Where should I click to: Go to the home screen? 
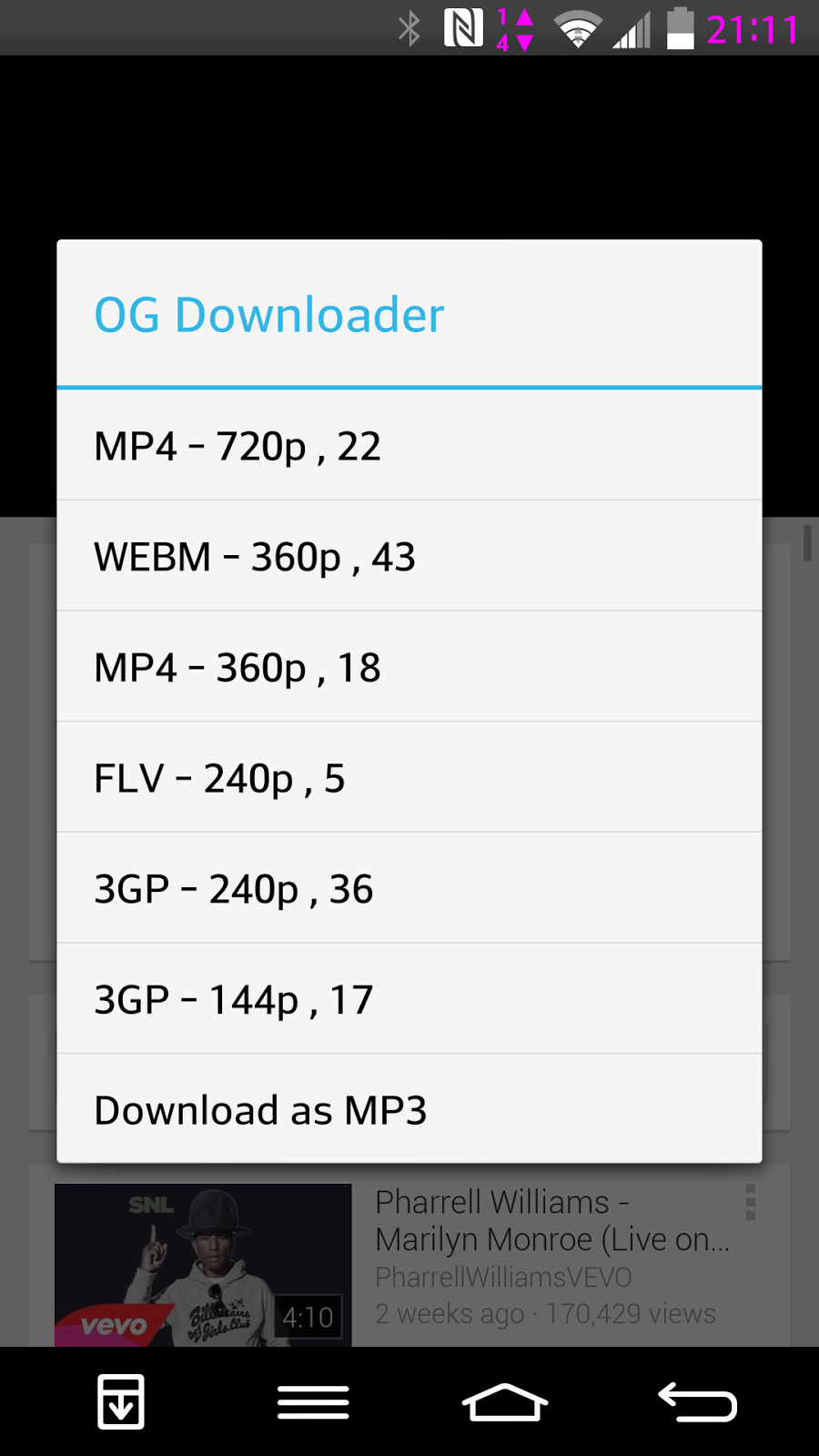tap(505, 1401)
